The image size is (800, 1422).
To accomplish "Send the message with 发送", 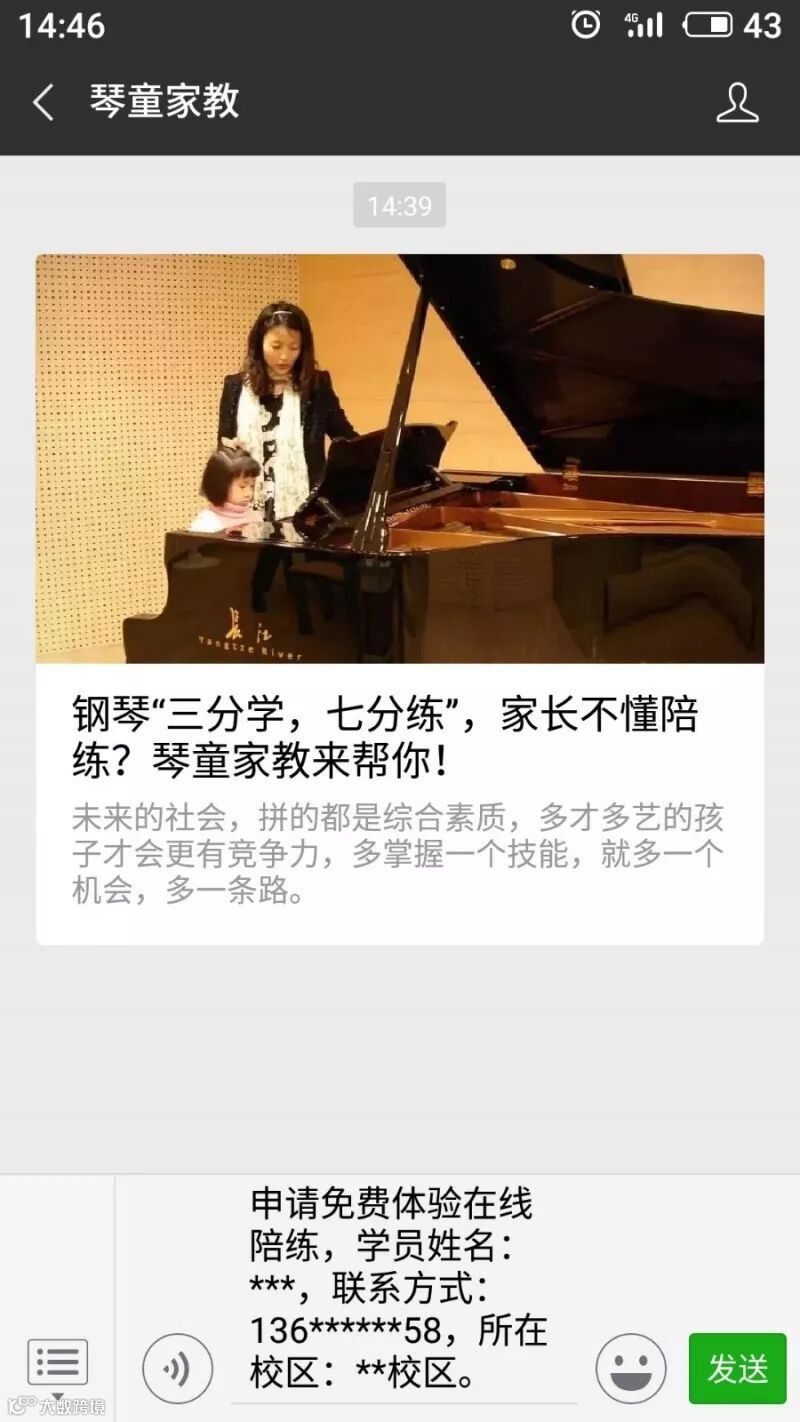I will coord(738,1368).
